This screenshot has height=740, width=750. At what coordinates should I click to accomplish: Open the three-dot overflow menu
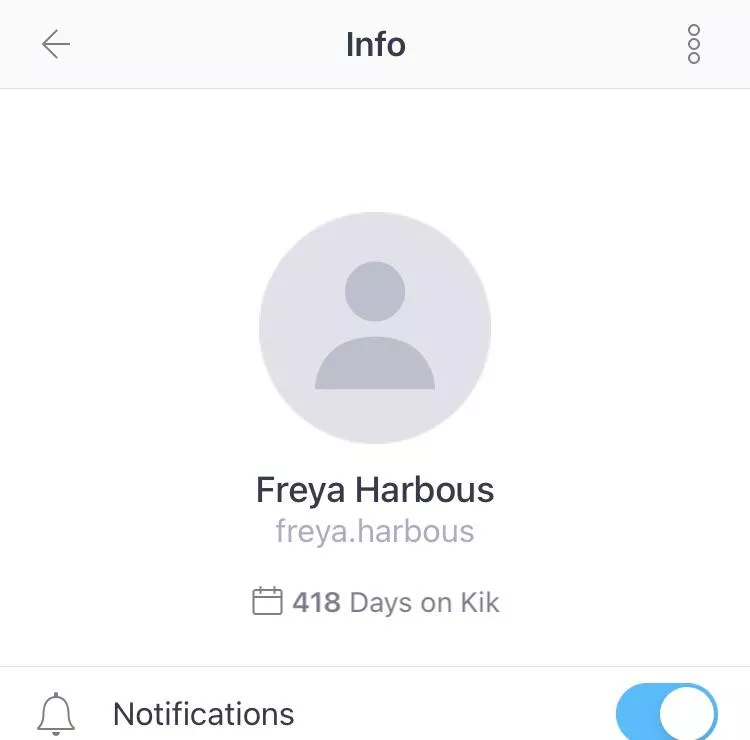[x=694, y=45]
